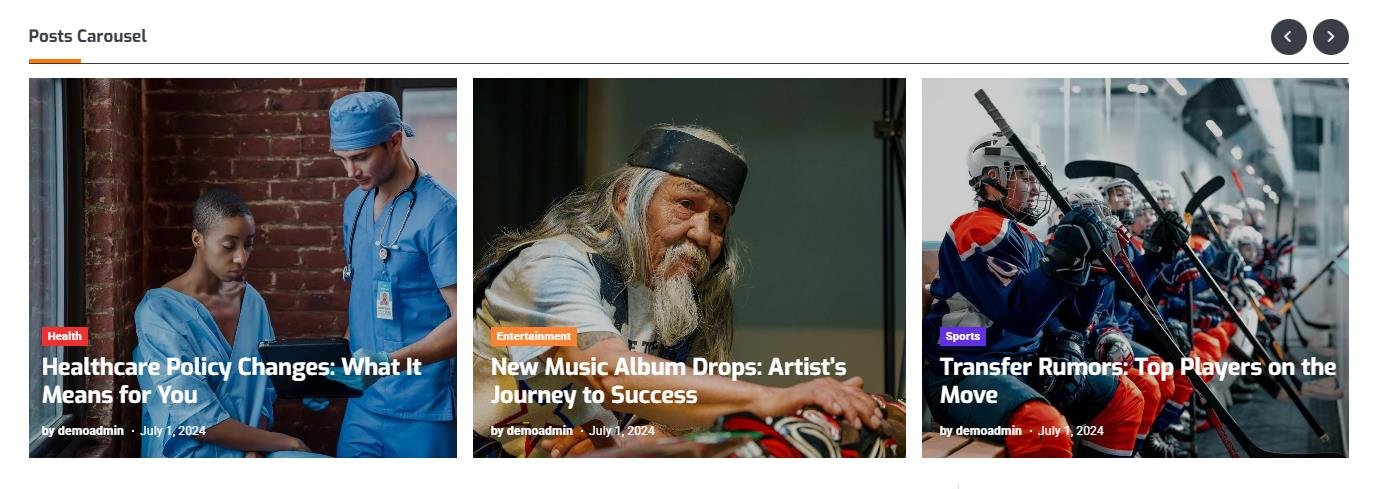Image resolution: width=1376 pixels, height=489 pixels.
Task: Advance to next carousel slide
Action: pos(1330,37)
